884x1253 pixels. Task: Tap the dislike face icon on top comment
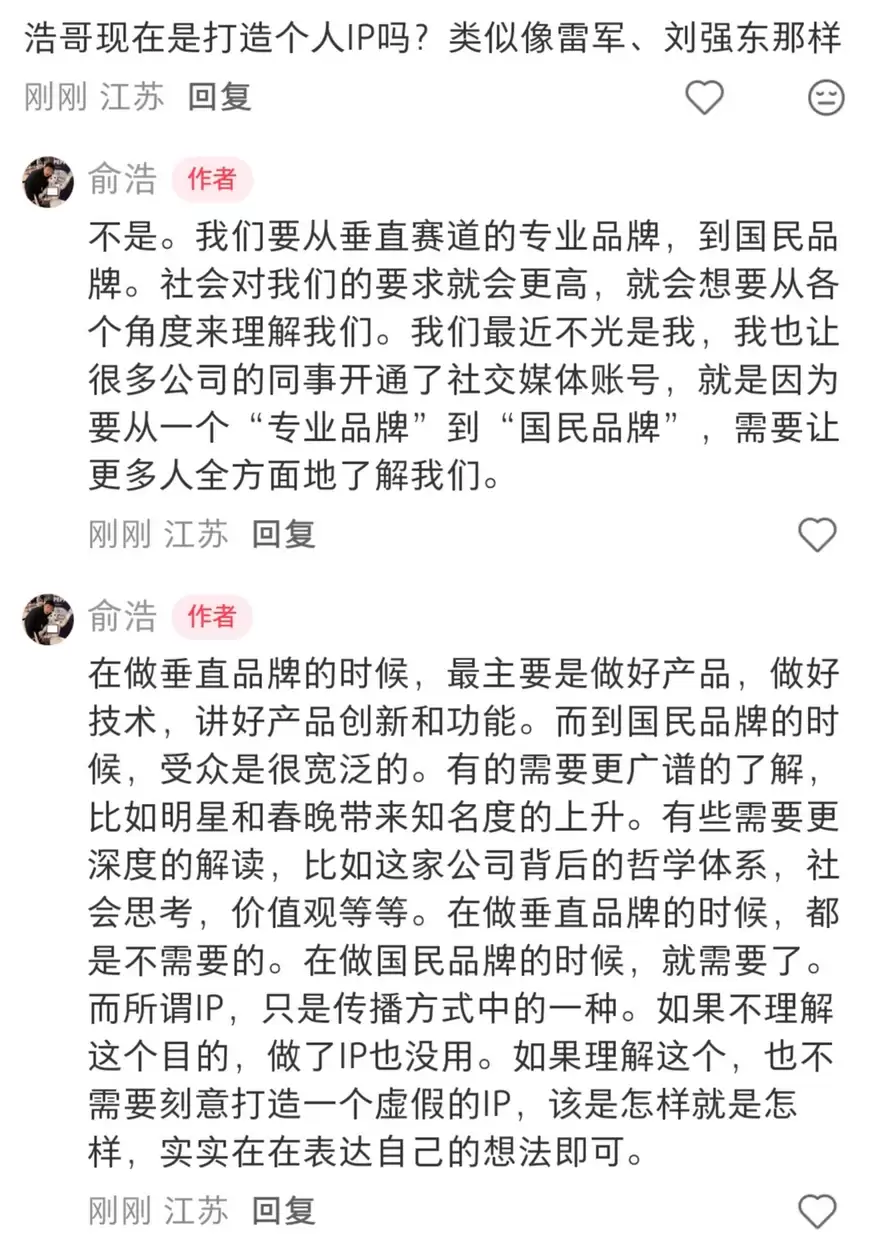pyautogui.click(x=826, y=97)
